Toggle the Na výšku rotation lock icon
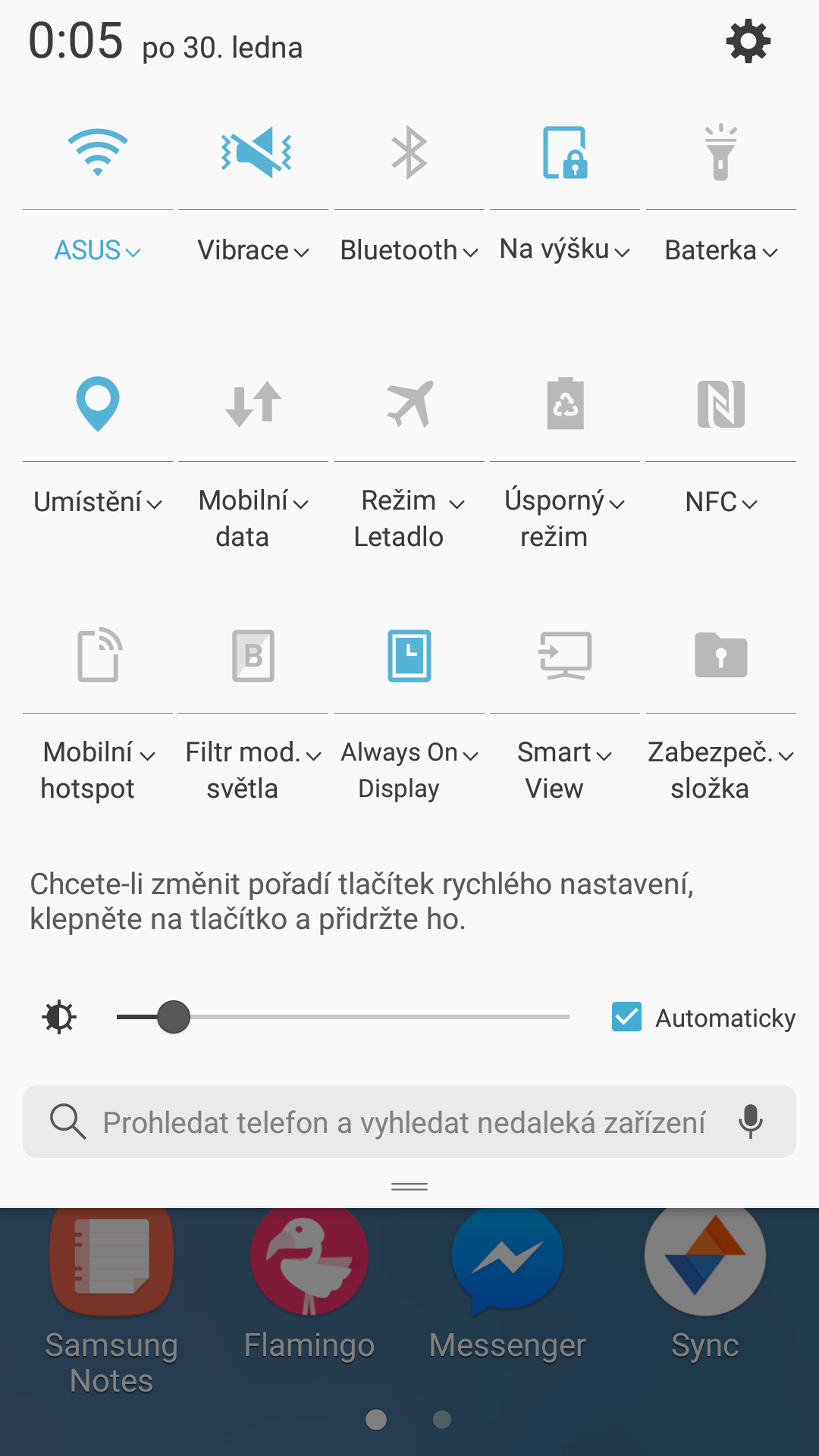 [565, 152]
